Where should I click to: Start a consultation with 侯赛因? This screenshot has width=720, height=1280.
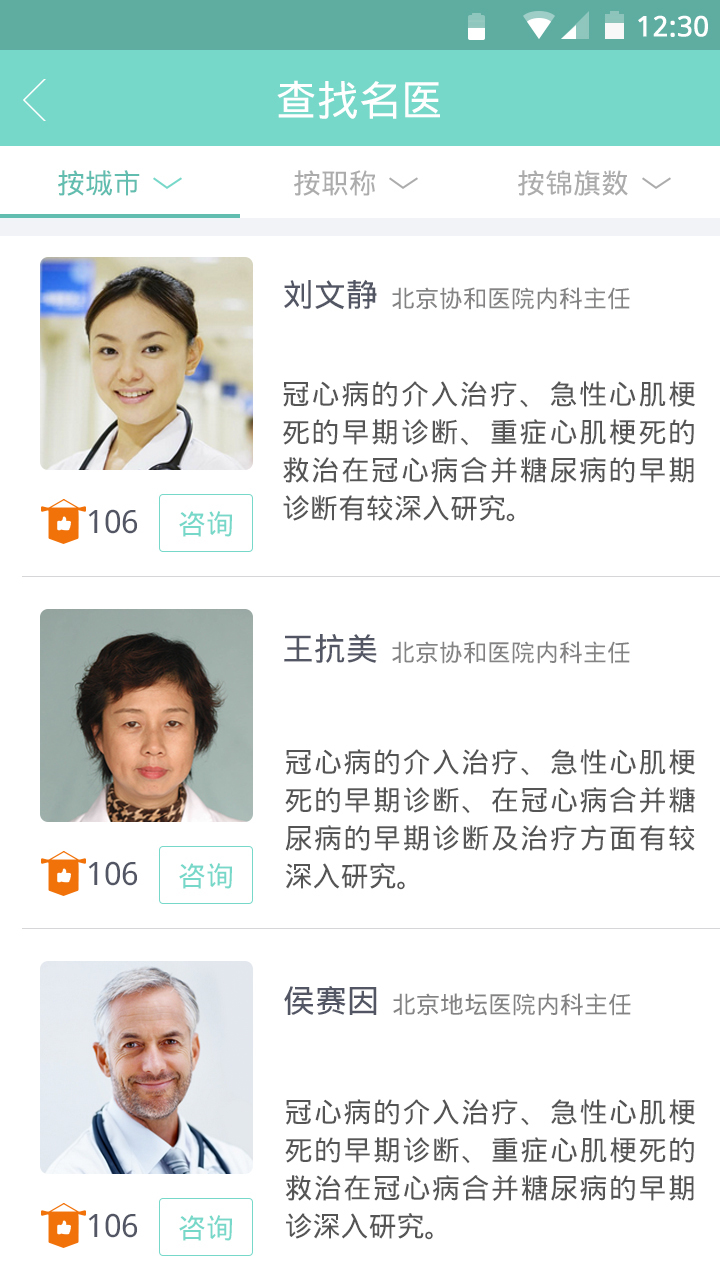point(206,1227)
